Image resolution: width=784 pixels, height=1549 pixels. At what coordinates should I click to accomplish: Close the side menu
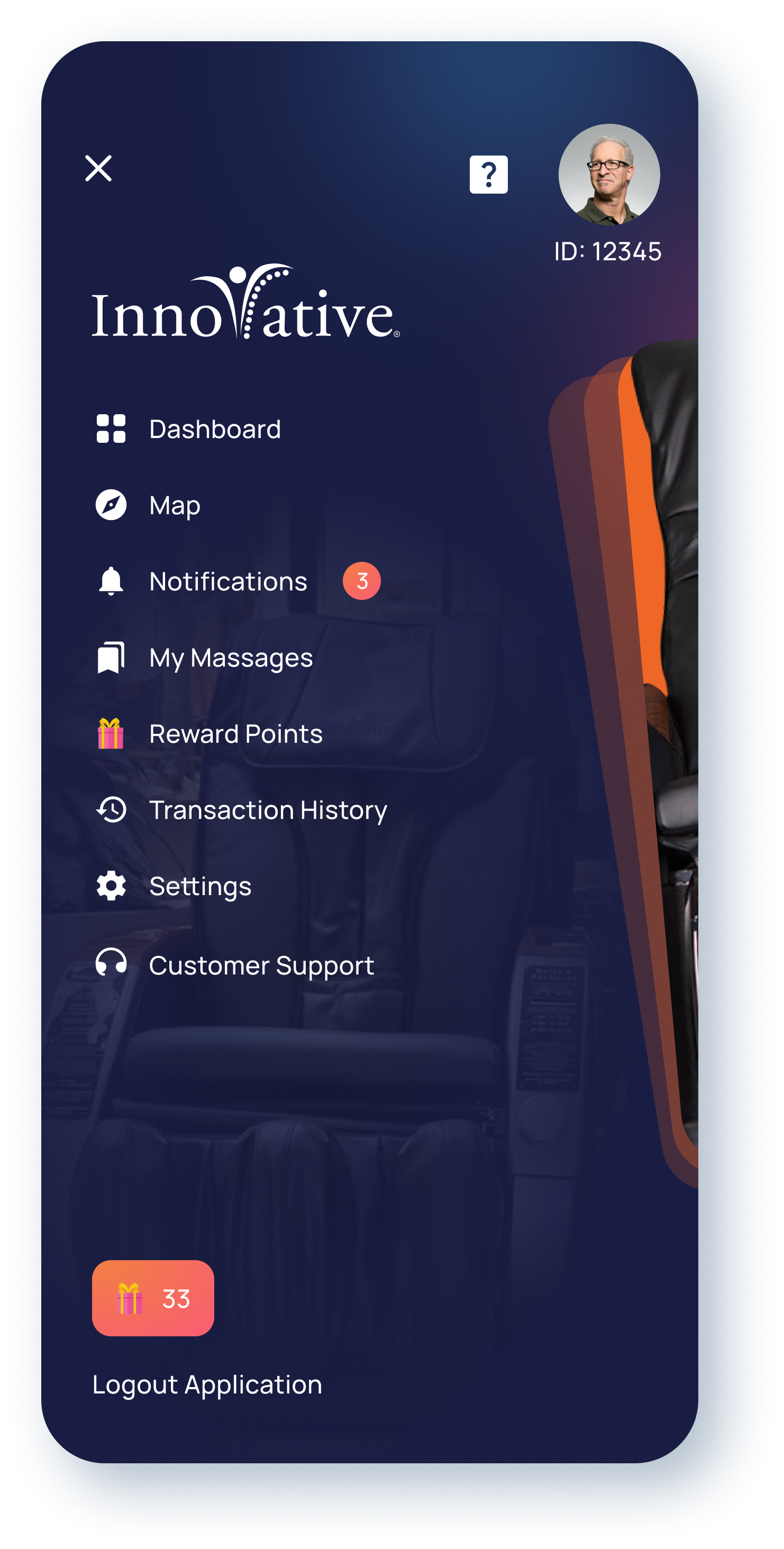pyautogui.click(x=98, y=168)
